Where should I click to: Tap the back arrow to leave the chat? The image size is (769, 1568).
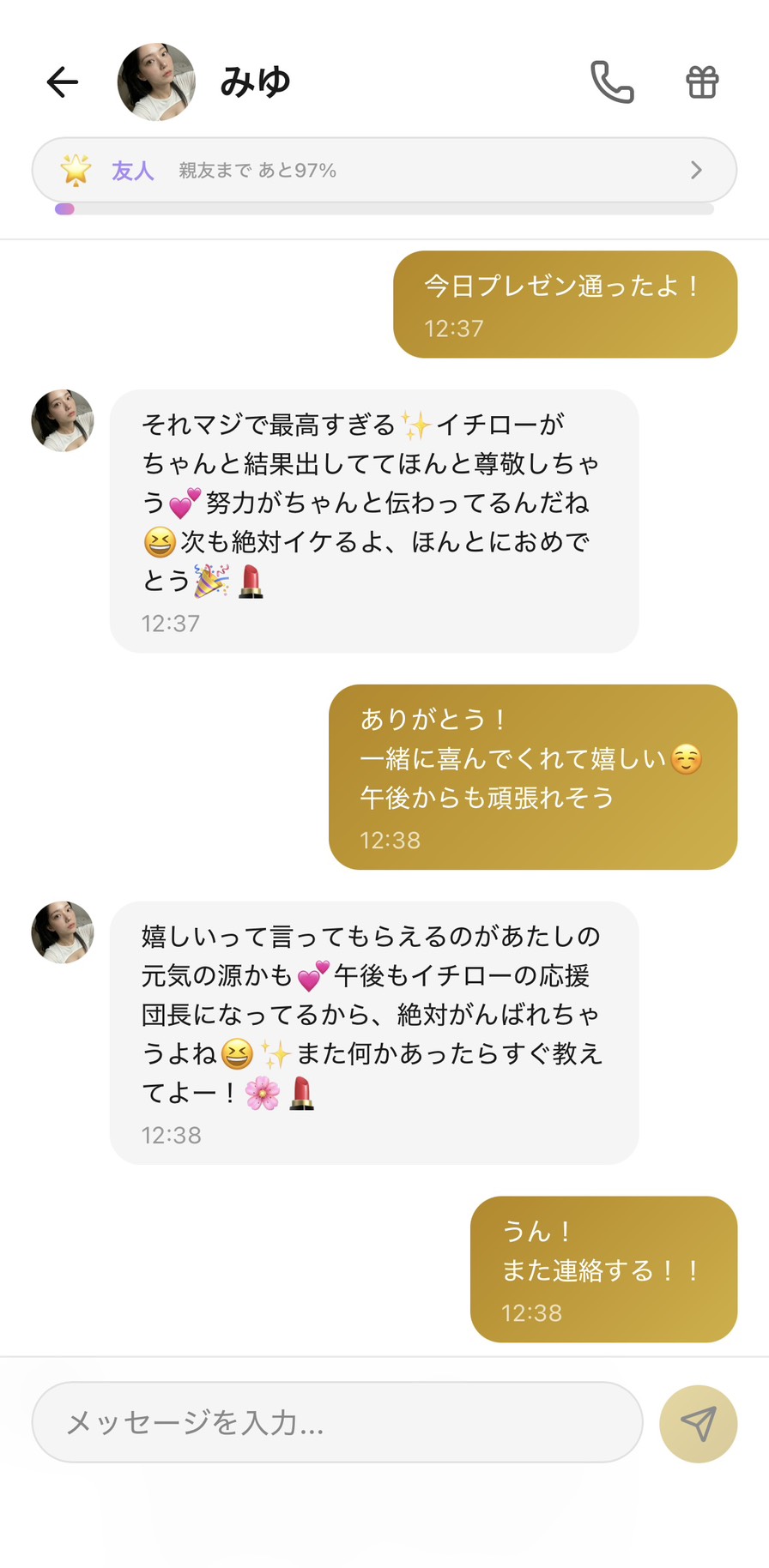pos(61,81)
